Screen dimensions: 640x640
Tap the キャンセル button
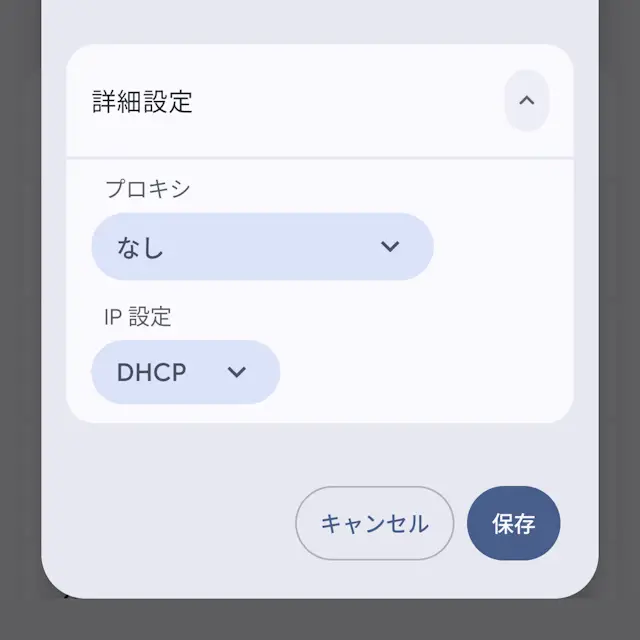coord(374,523)
